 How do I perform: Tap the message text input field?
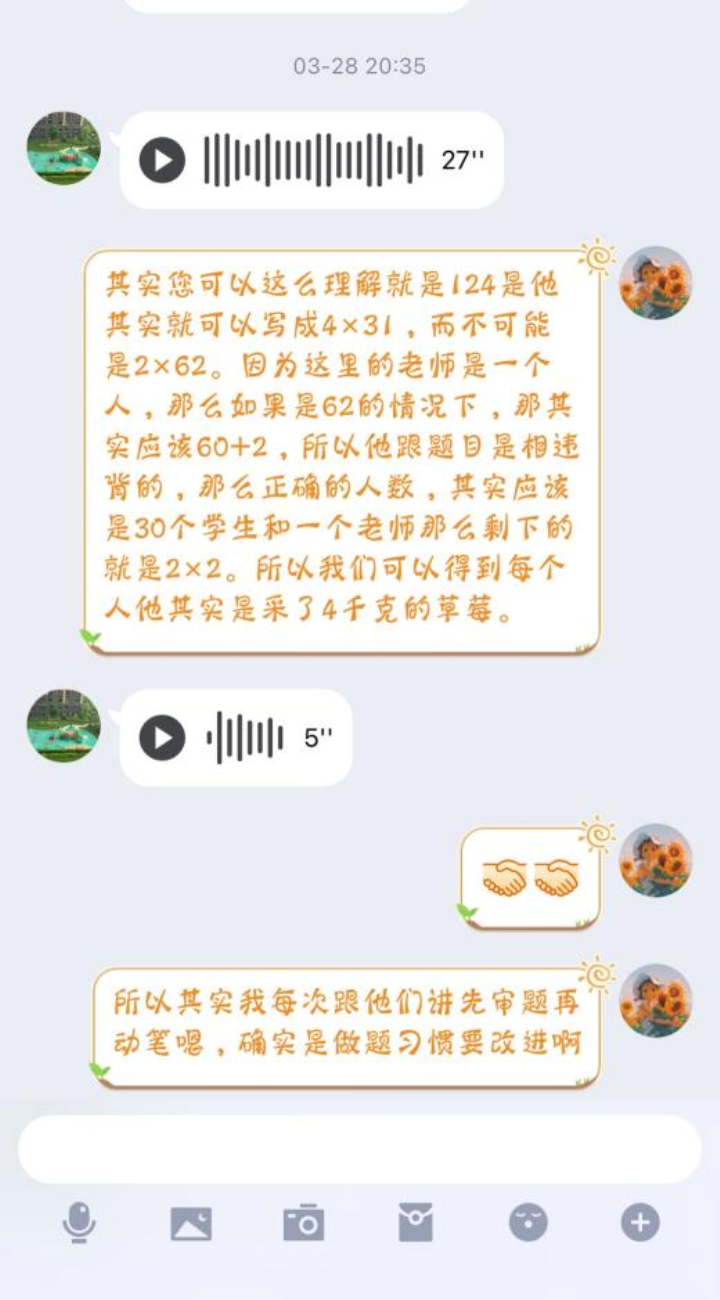(x=360, y=1149)
